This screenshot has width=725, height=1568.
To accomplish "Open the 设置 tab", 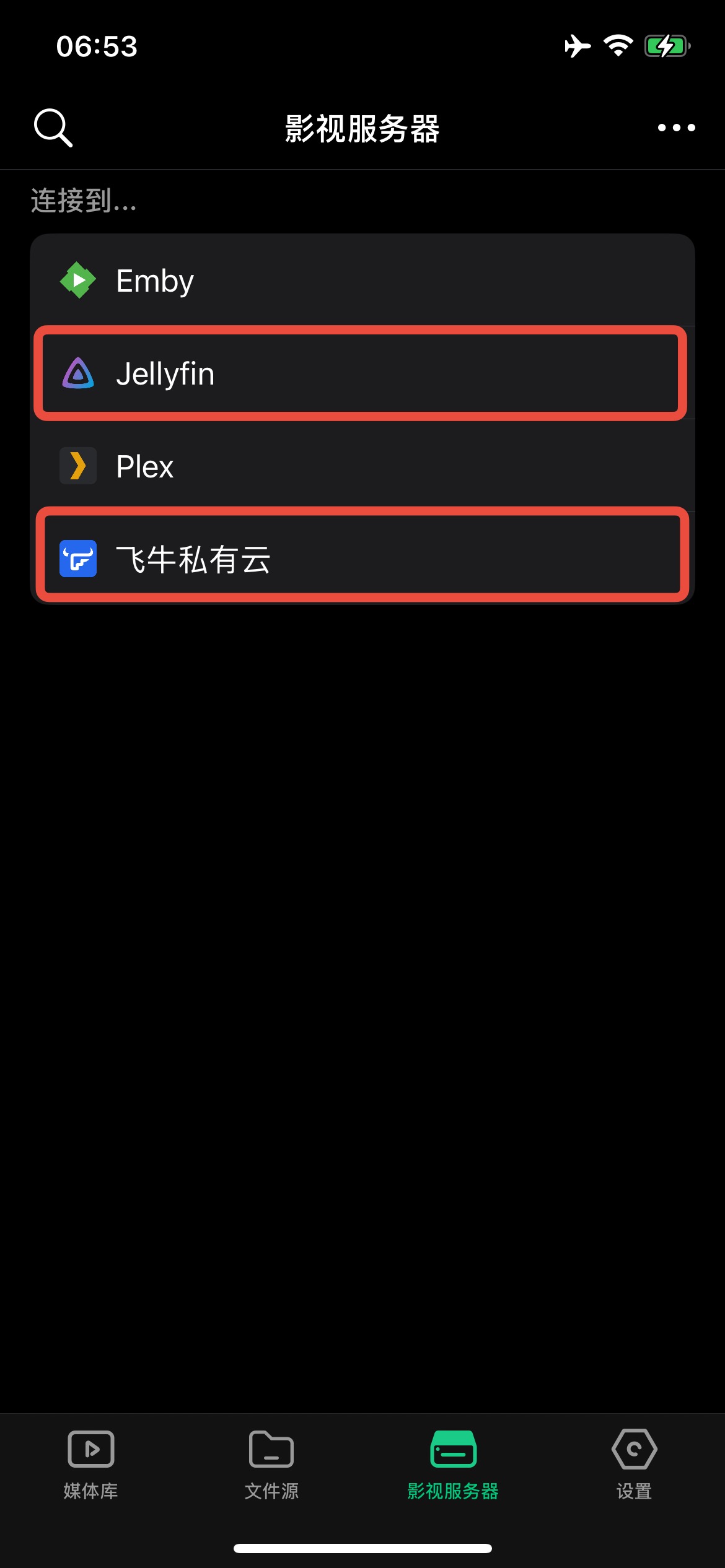I will point(634,1465).
